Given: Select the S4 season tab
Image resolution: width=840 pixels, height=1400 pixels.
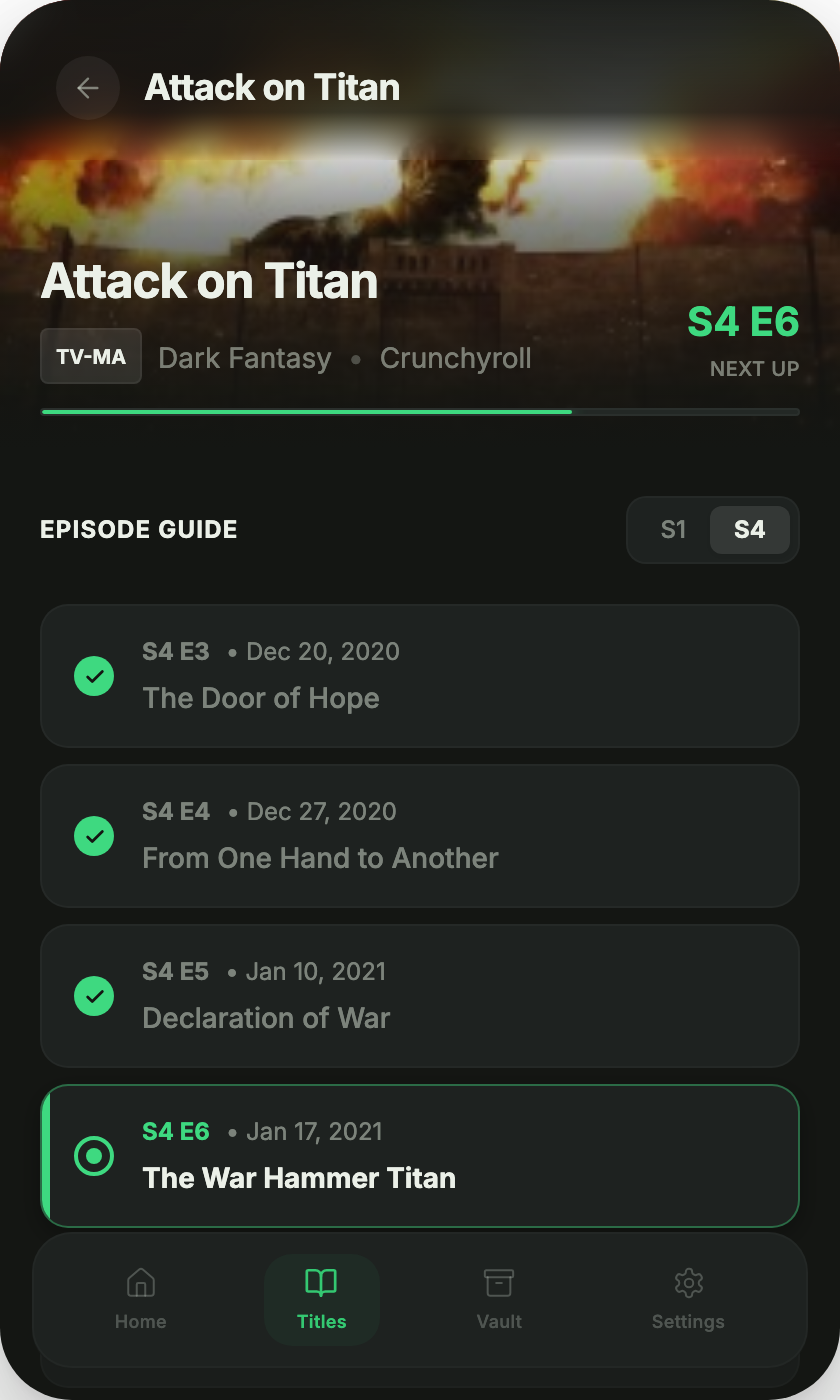Looking at the screenshot, I should click(749, 530).
